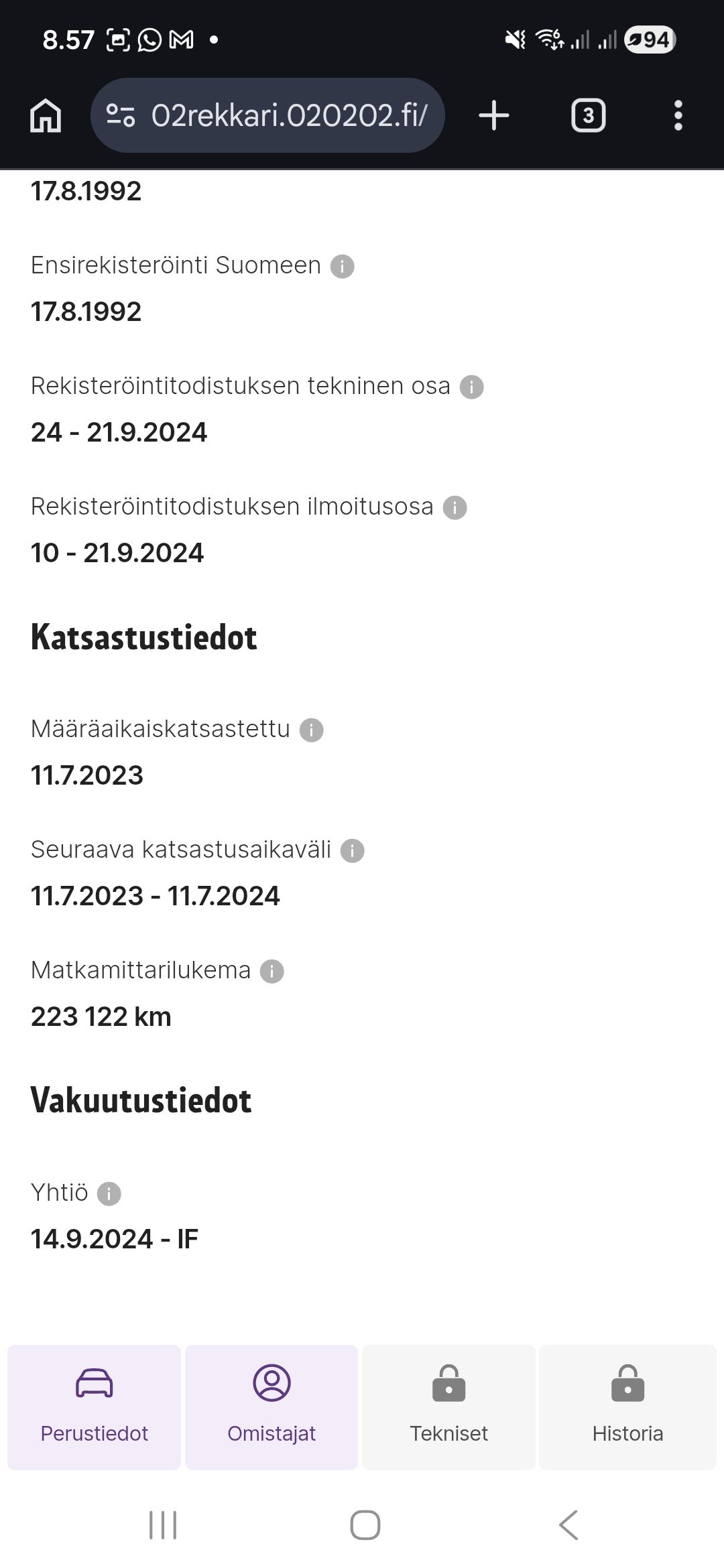This screenshot has height=1568, width=724.
Task: Open the browser overflow menu
Action: (678, 116)
